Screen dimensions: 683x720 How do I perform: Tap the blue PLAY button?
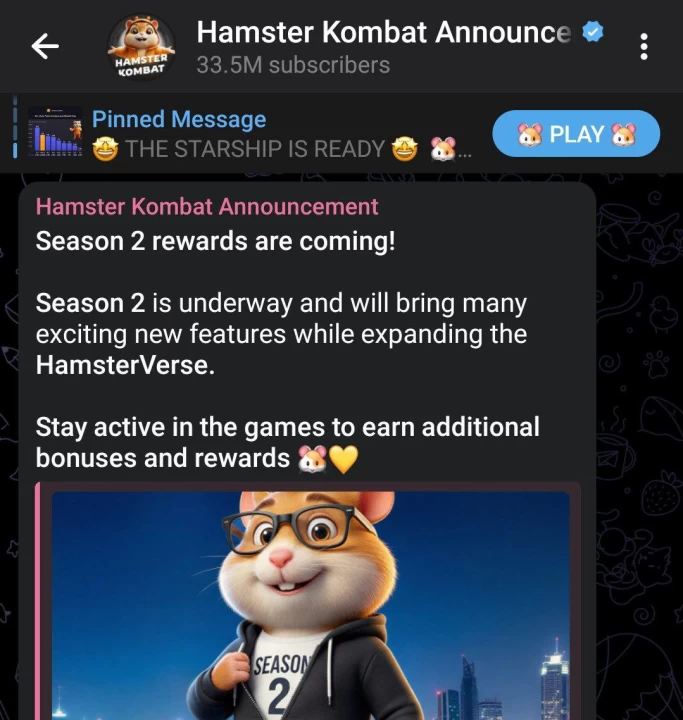tap(576, 134)
